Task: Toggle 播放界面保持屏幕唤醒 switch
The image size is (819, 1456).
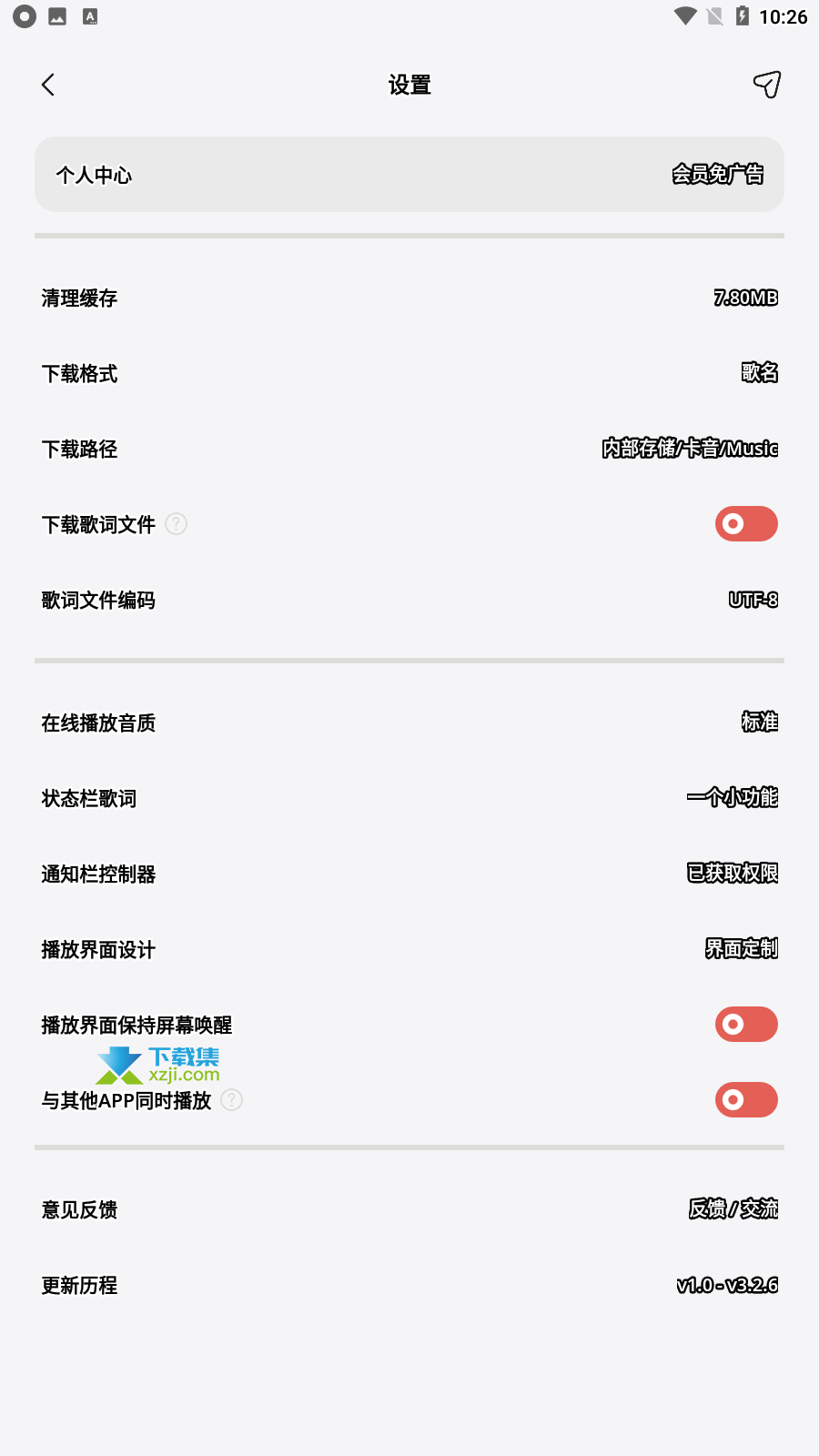Action: tap(745, 1025)
